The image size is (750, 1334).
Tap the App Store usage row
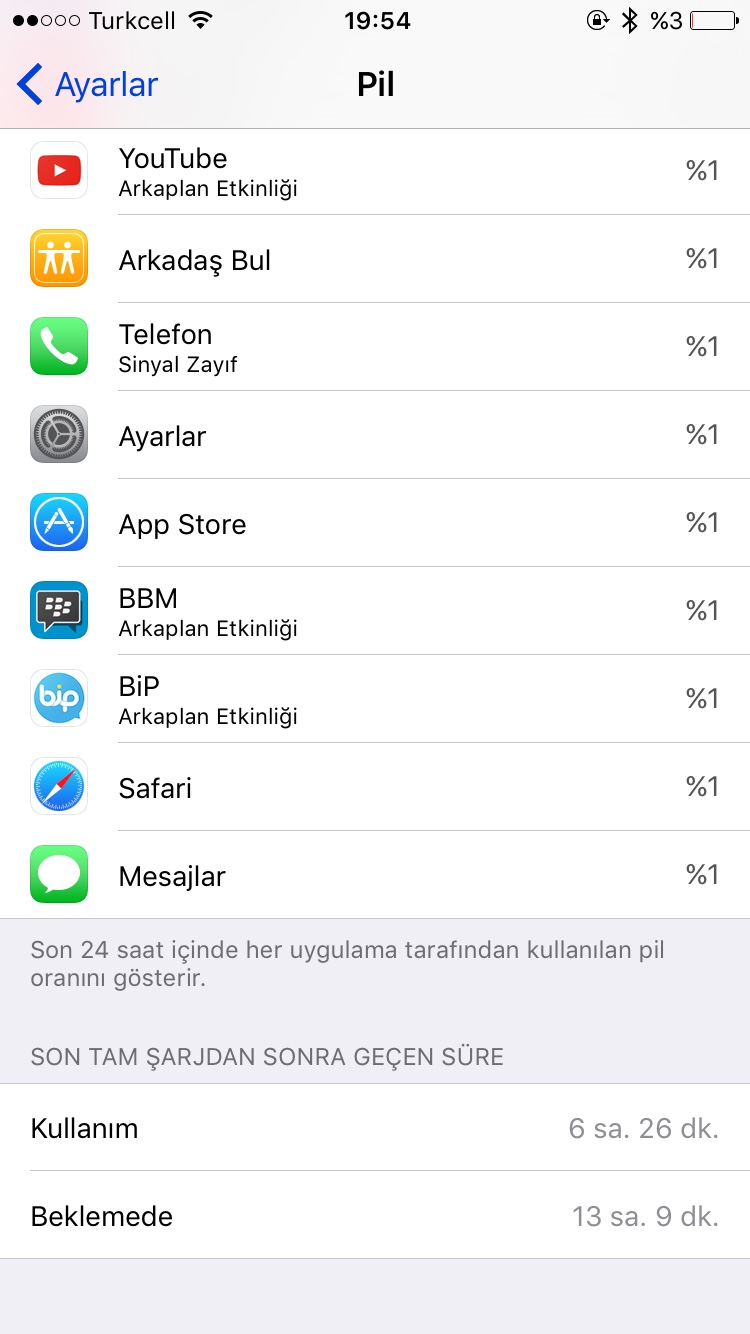point(375,523)
